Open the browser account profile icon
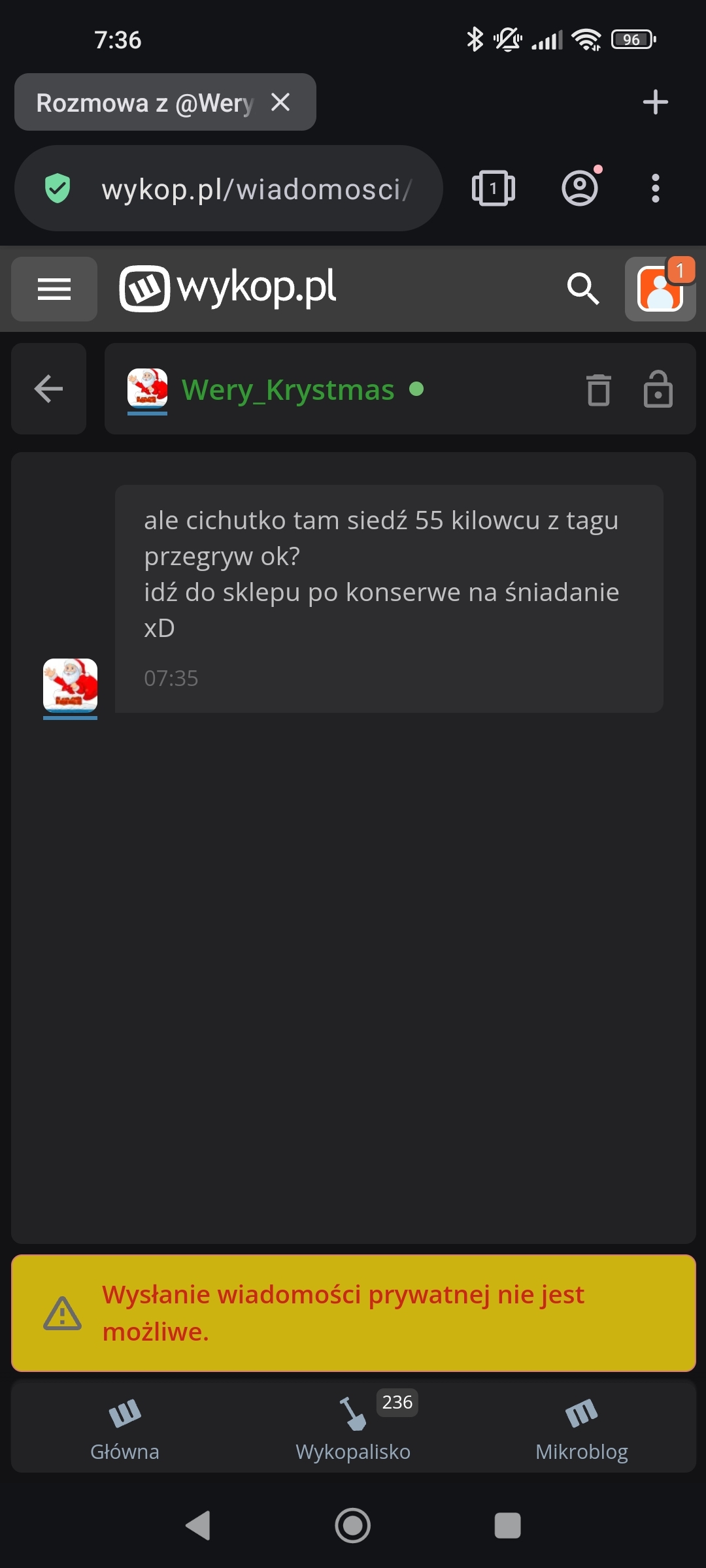The height and width of the screenshot is (1568, 706). 580,189
